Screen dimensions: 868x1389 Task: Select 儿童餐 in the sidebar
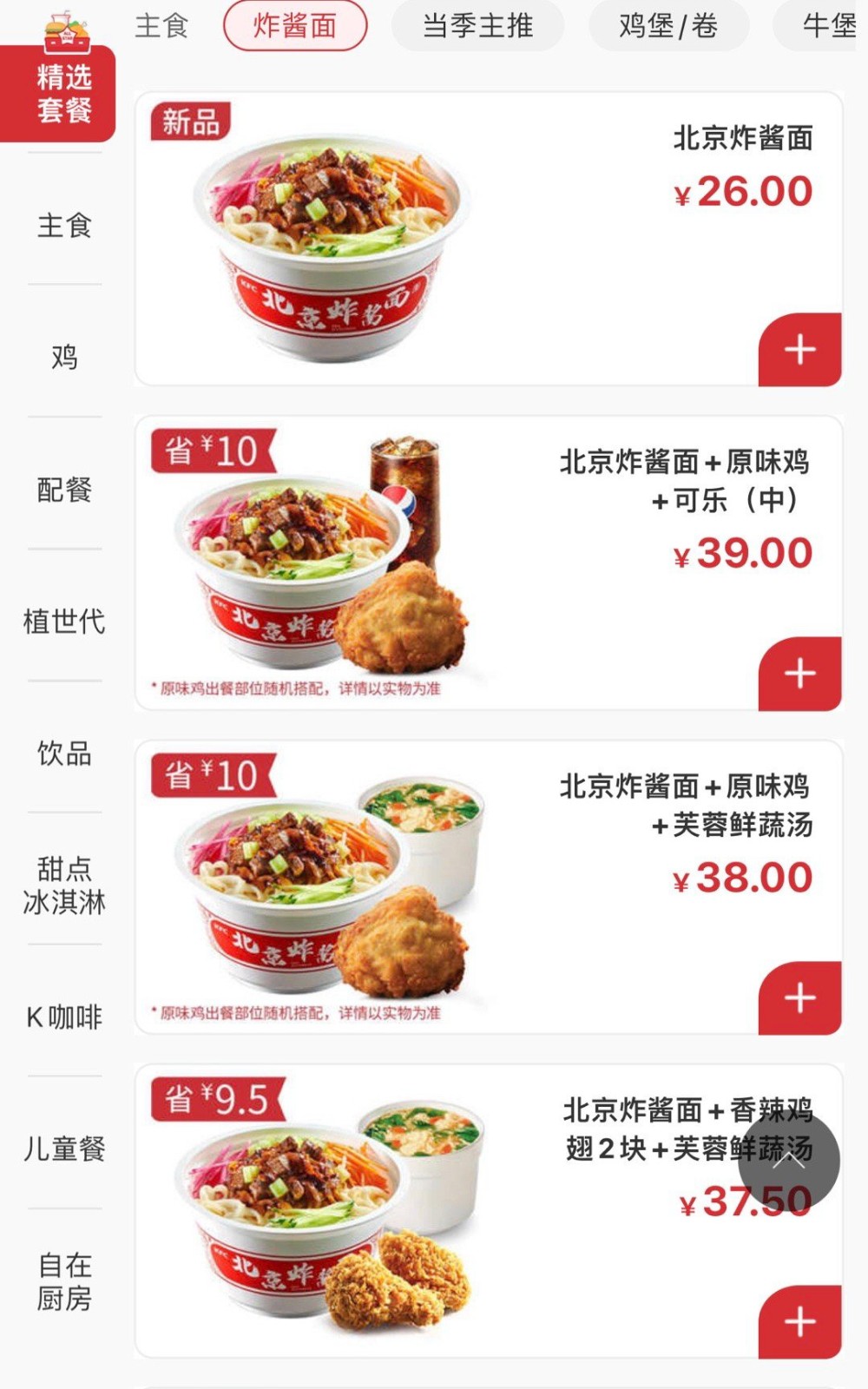click(63, 1149)
